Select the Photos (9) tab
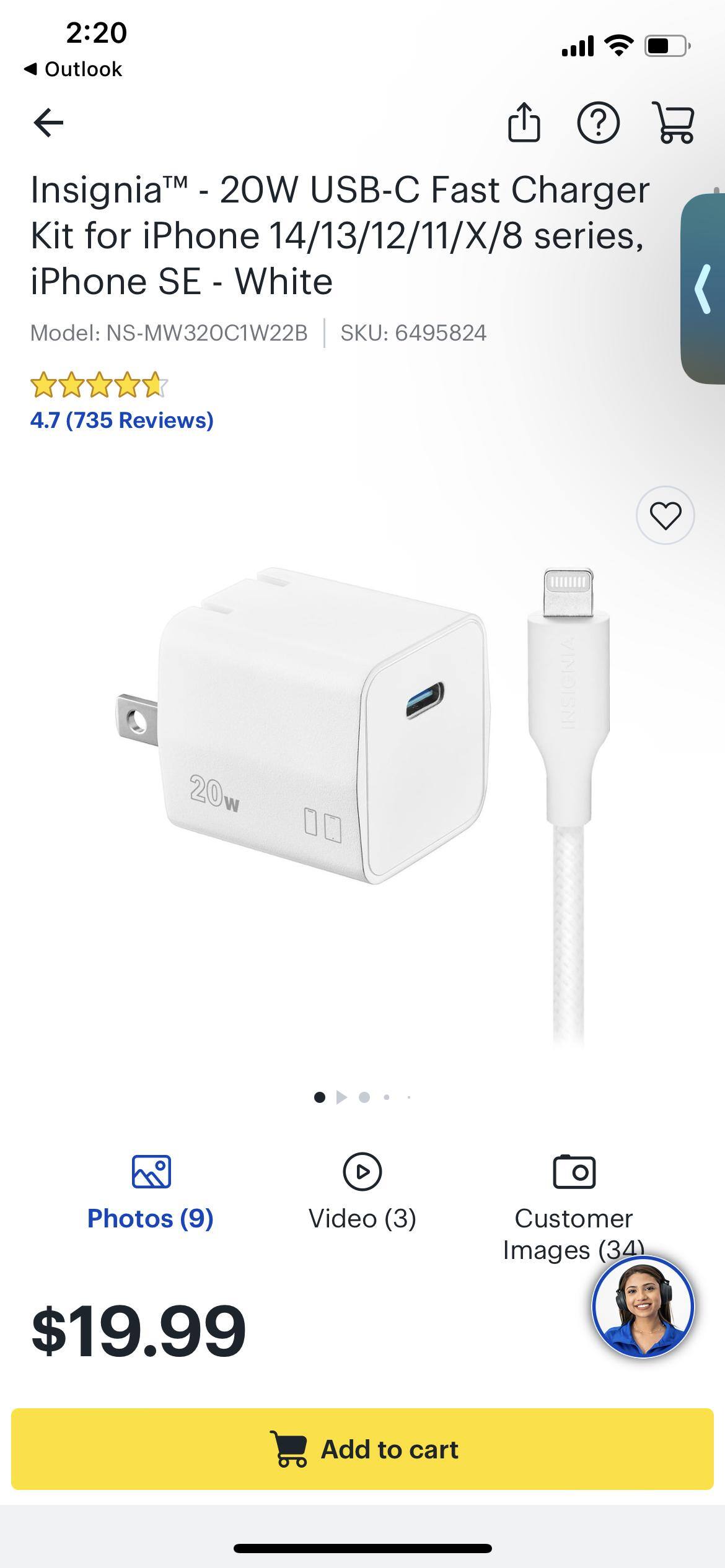The width and height of the screenshot is (725, 1568). (150, 1193)
